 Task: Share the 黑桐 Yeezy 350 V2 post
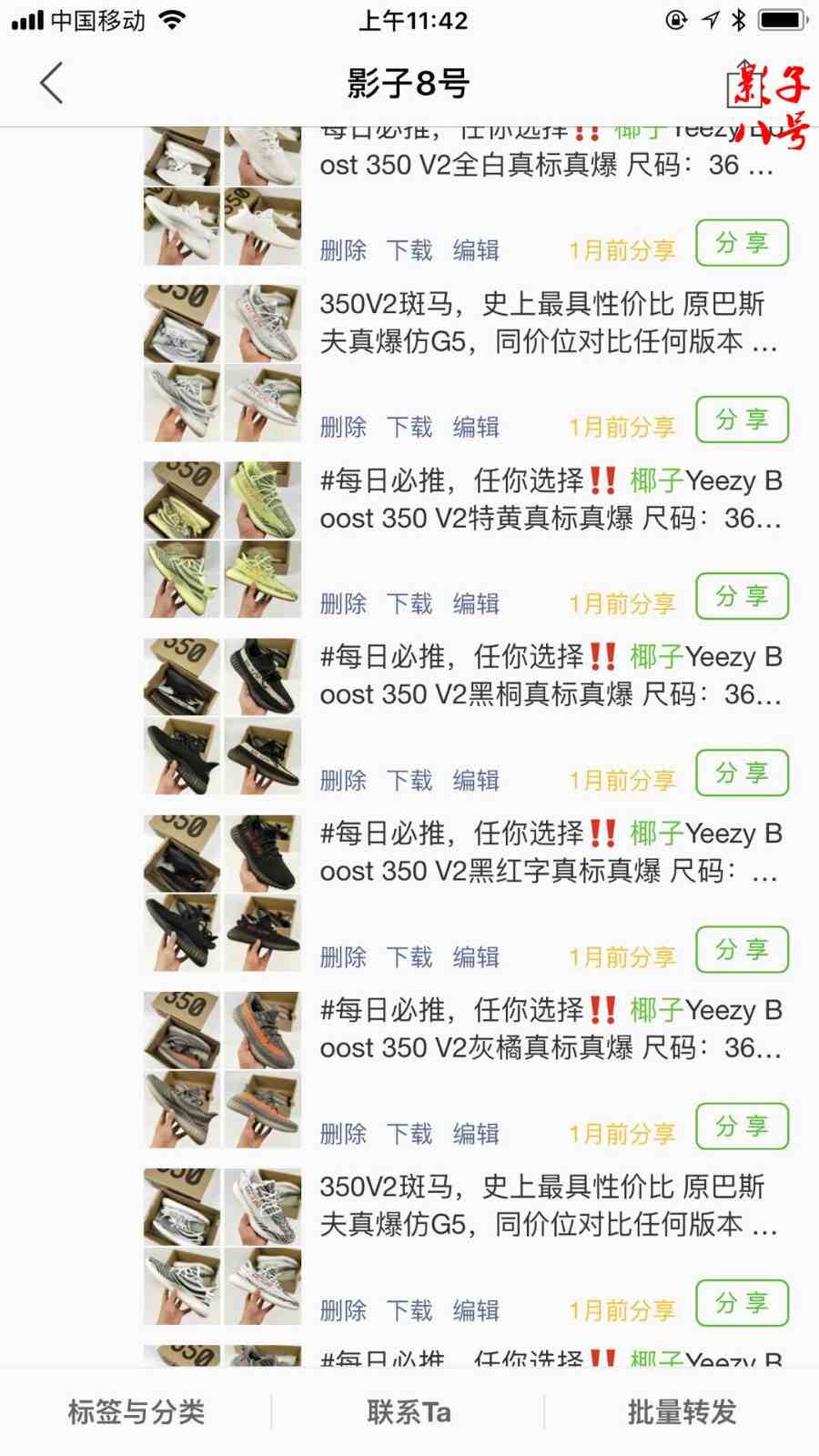coord(742,773)
